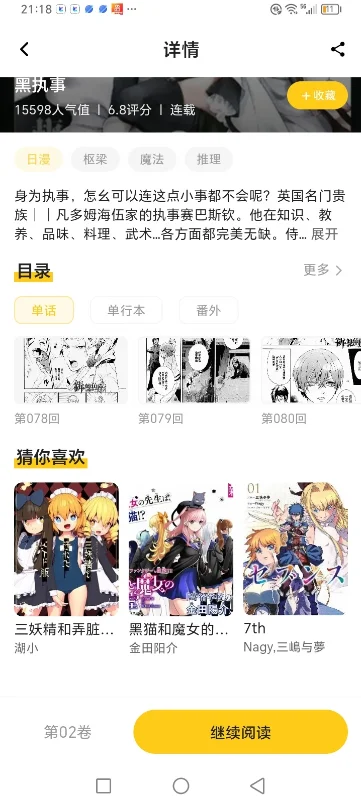This screenshot has width=361, height=799.
Task: Open the recommended manga 7th
Action: pyautogui.click(x=296, y=568)
